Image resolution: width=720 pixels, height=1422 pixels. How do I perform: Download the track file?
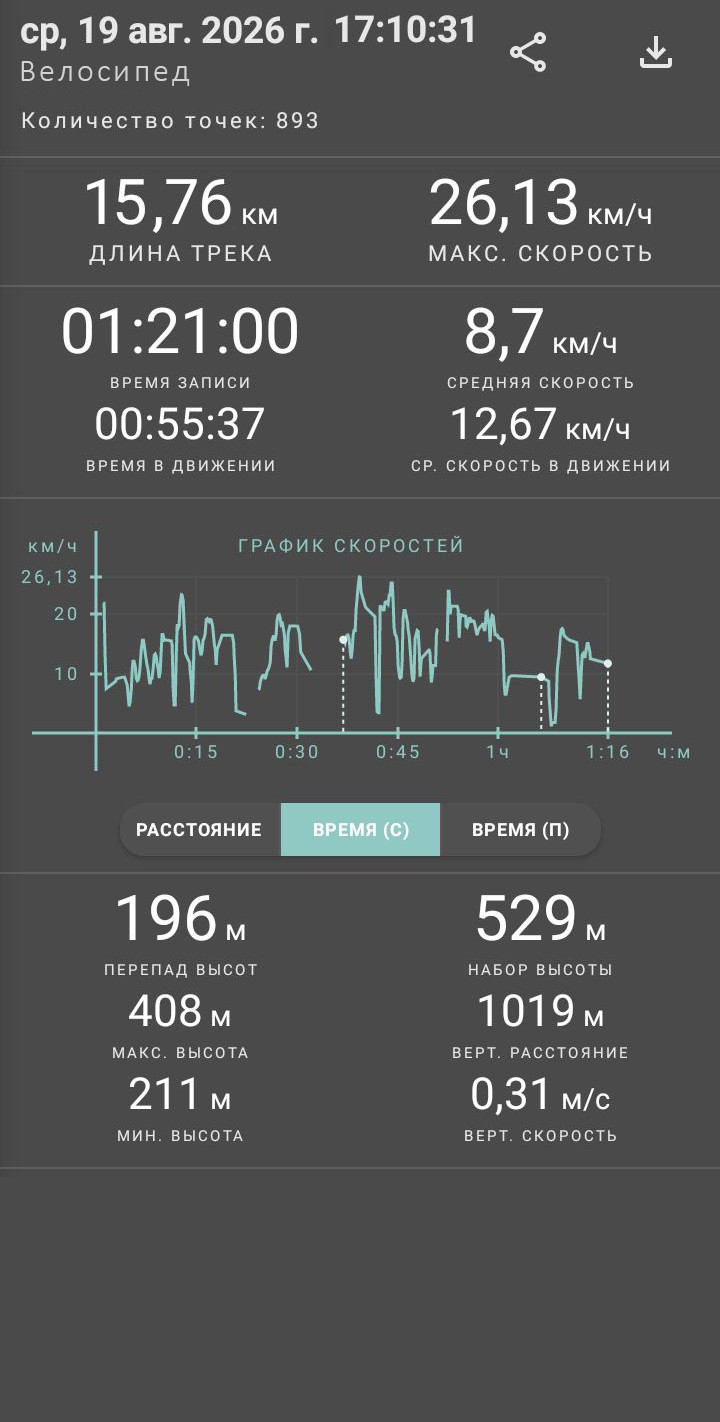[x=655, y=53]
